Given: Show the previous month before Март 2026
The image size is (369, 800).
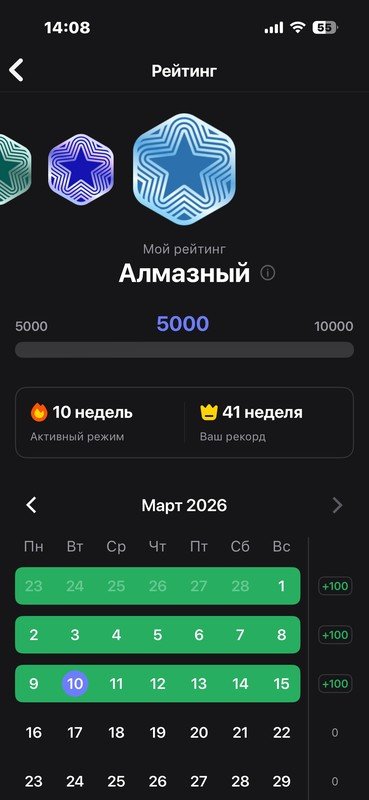Looking at the screenshot, I should coord(32,505).
